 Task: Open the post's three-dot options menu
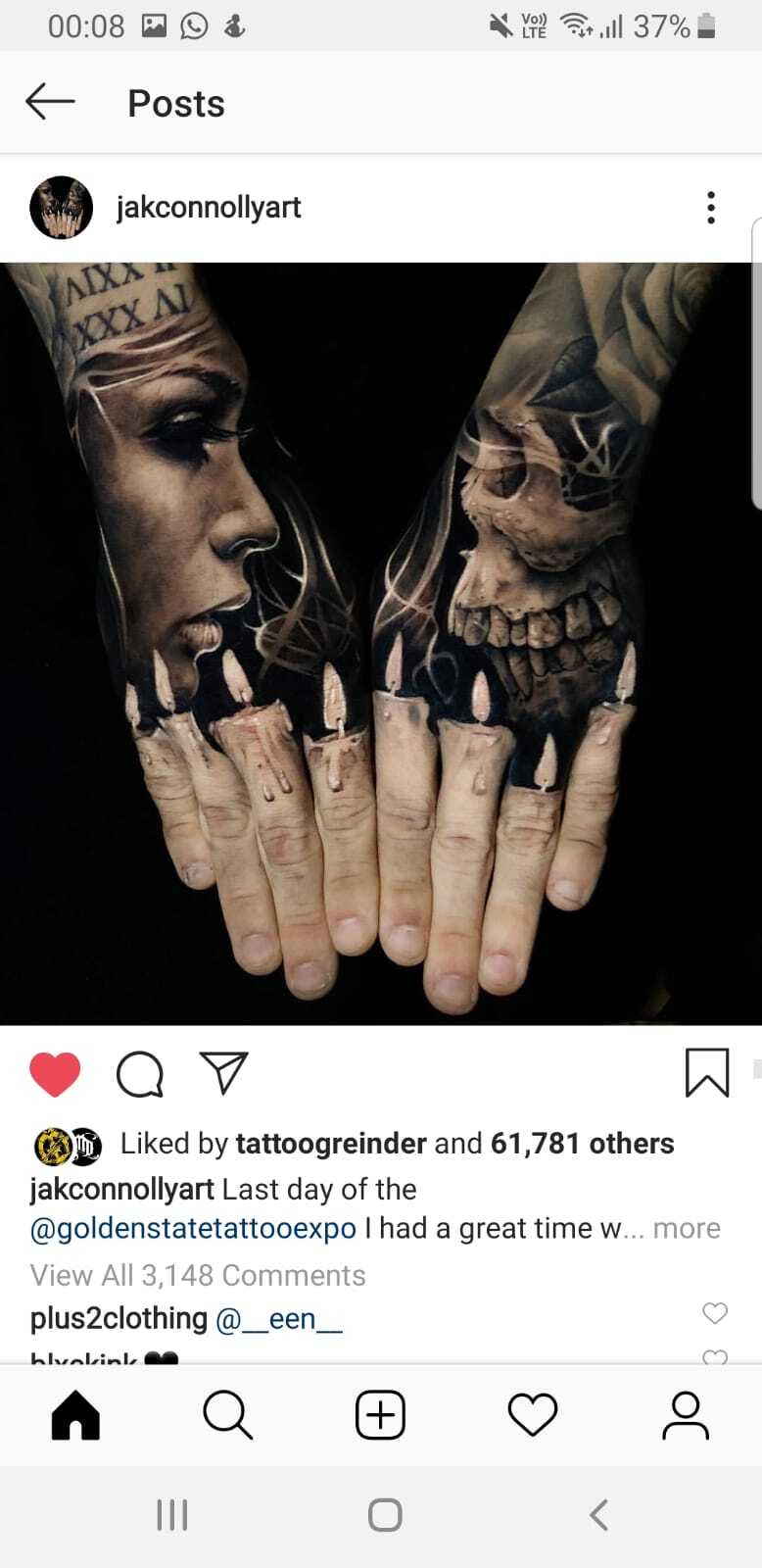[x=711, y=208]
